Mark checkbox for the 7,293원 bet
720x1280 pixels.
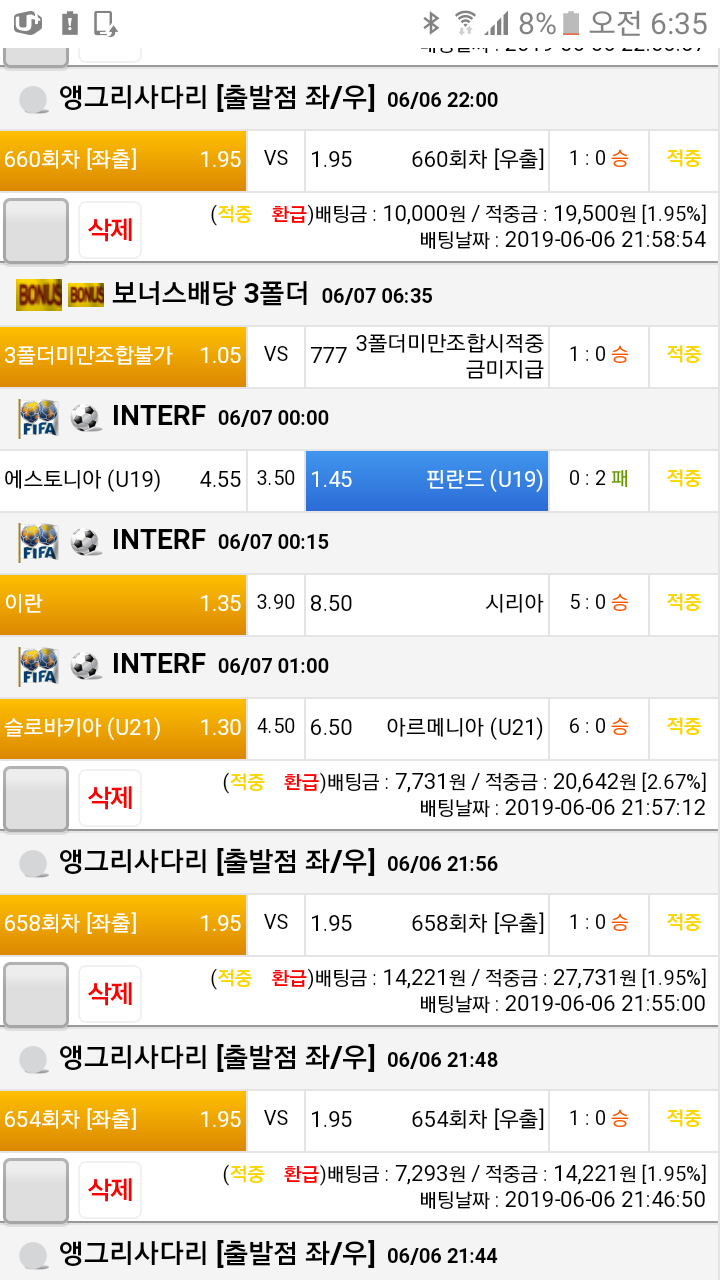[x=36, y=1190]
